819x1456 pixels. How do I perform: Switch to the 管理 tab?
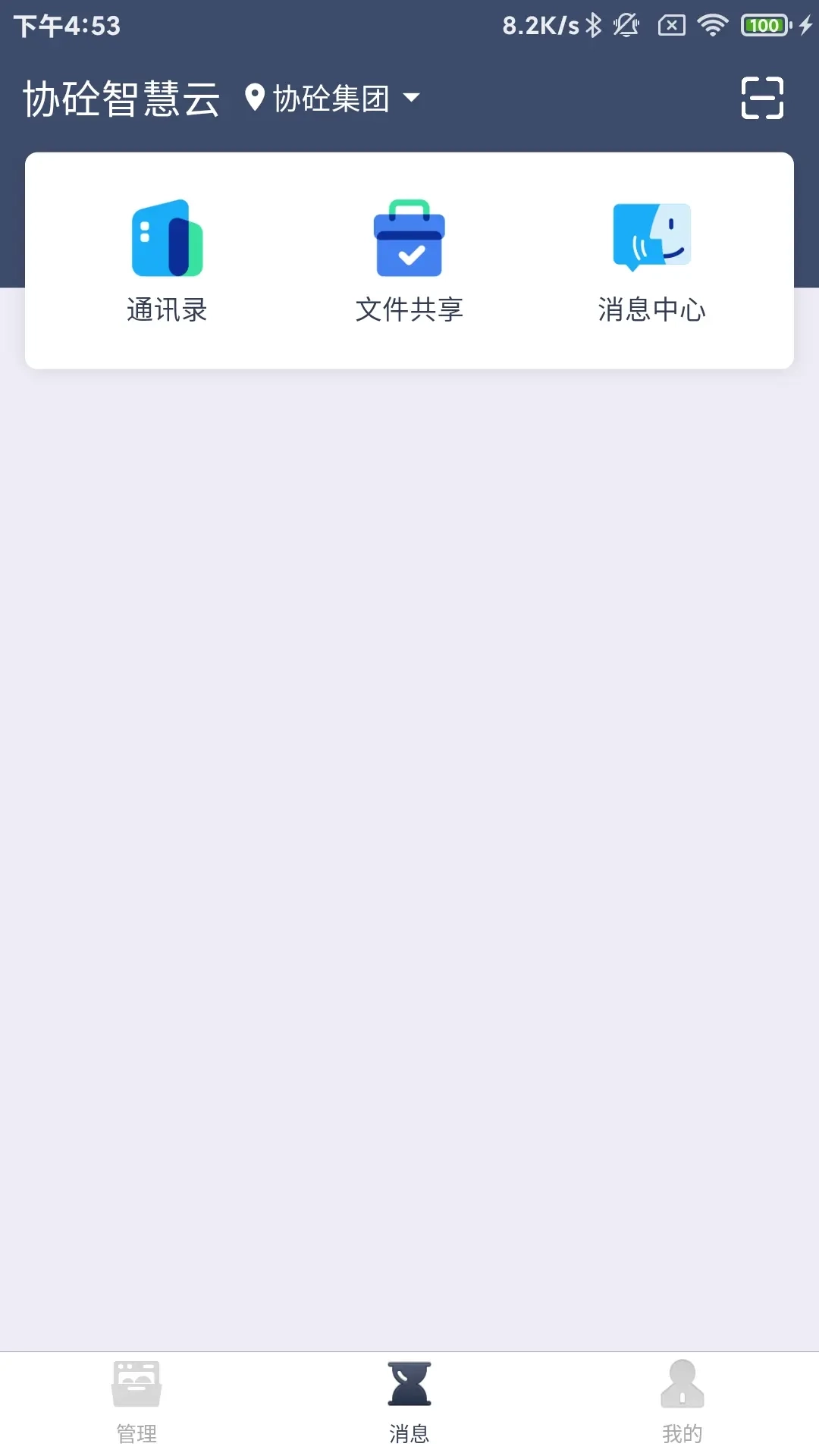click(x=136, y=1401)
